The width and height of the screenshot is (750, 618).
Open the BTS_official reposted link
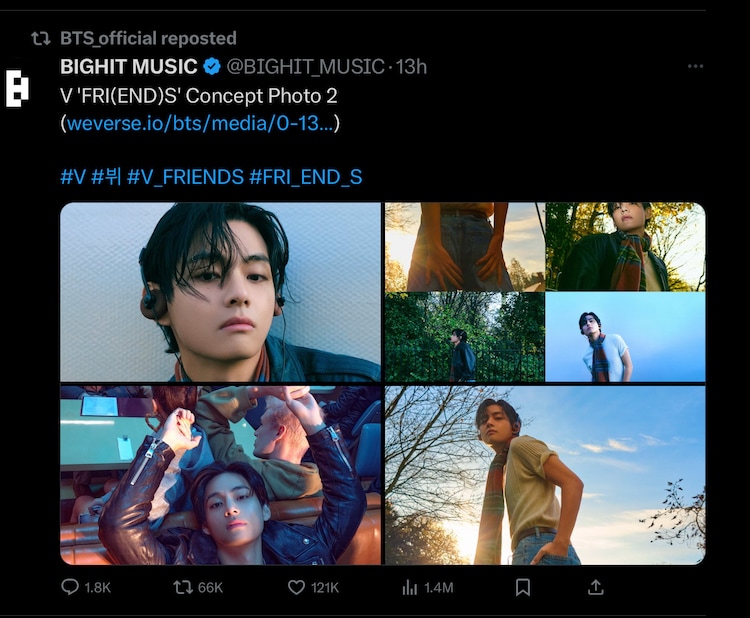pyautogui.click(x=148, y=38)
